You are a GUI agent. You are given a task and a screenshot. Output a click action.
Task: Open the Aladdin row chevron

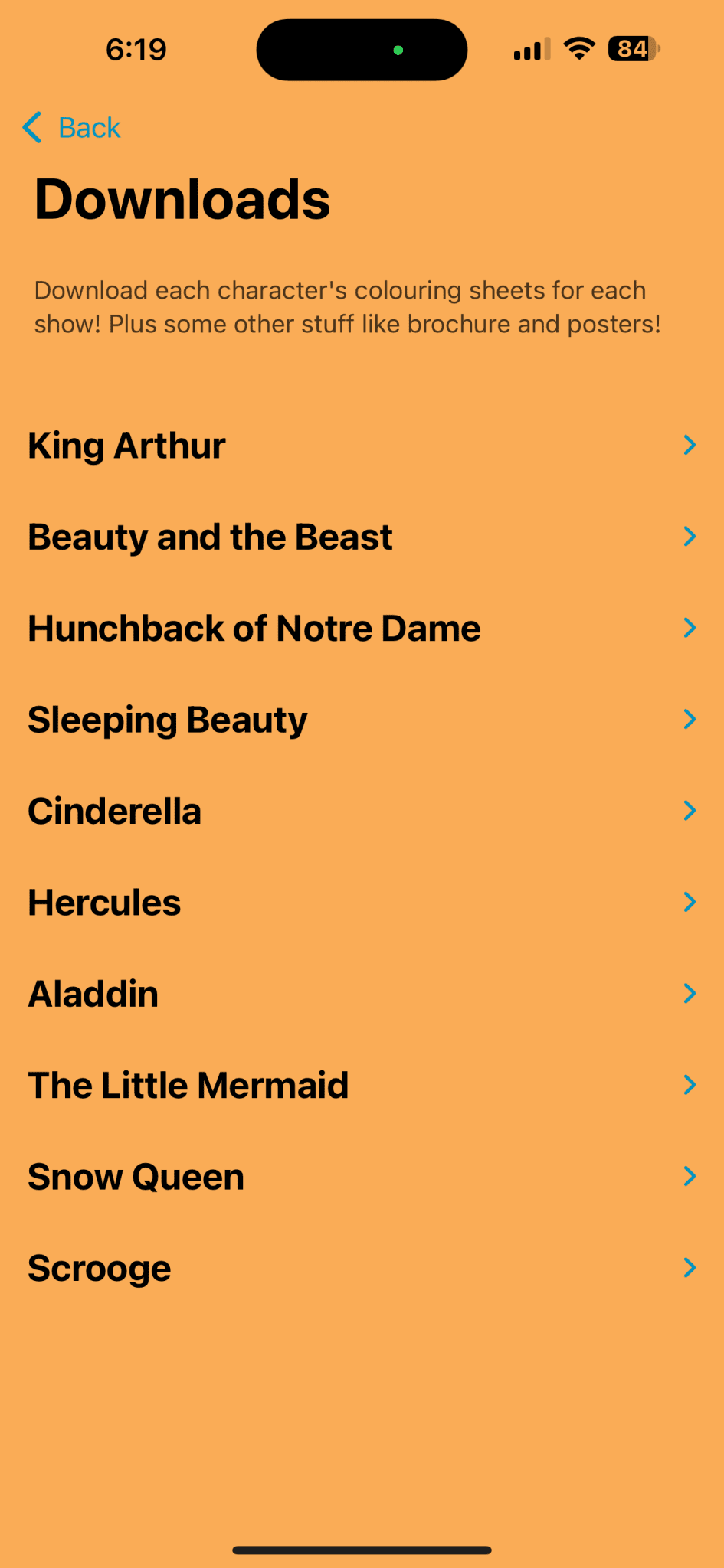689,993
